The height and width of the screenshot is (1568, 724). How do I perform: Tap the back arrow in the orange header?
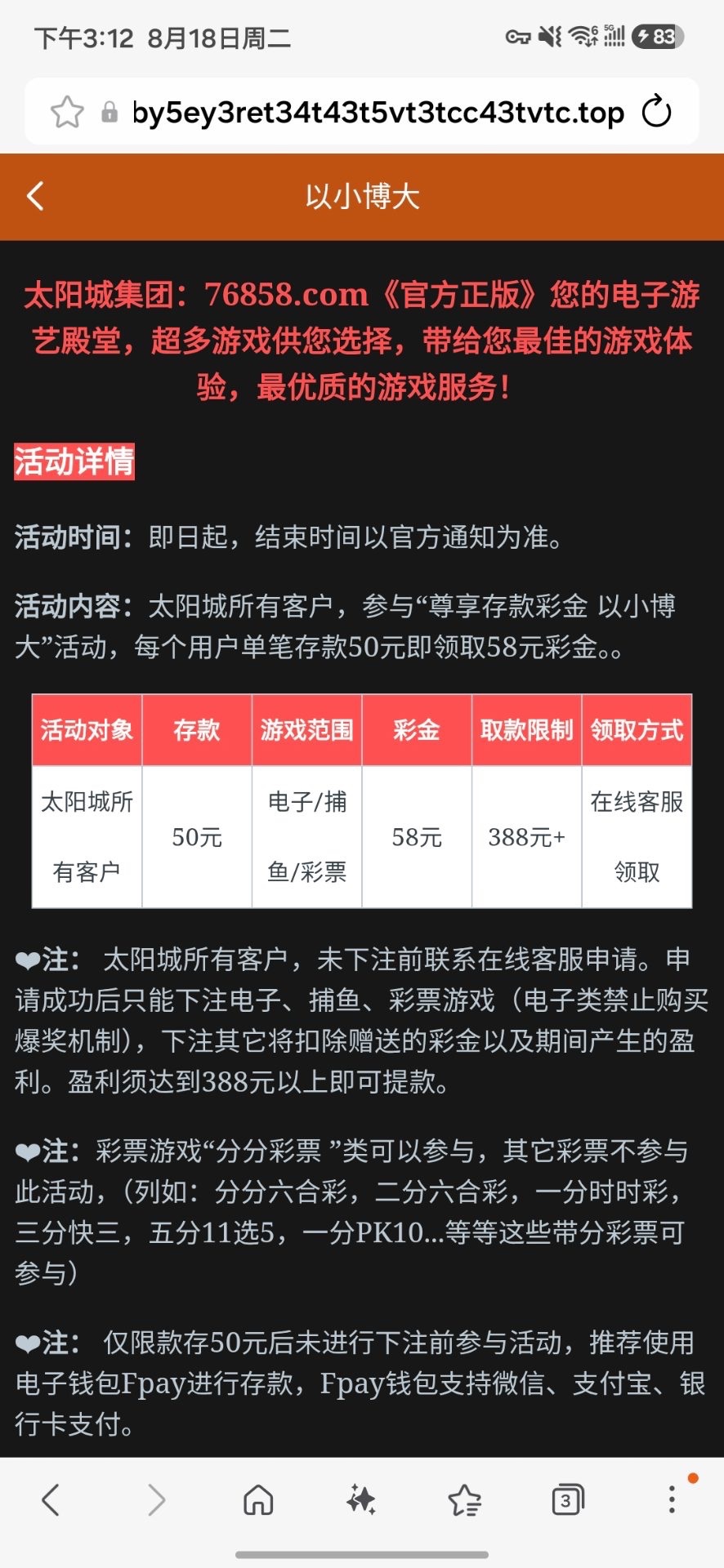(x=35, y=196)
